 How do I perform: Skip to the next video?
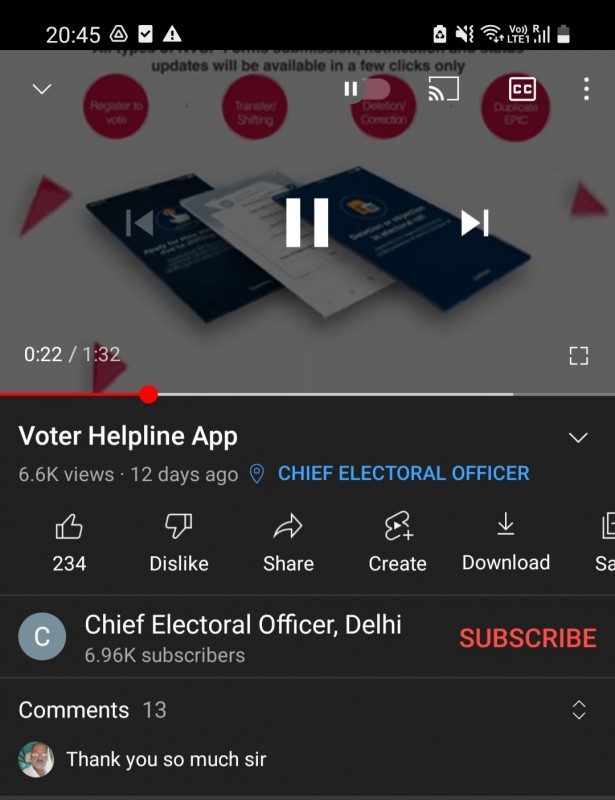point(474,222)
